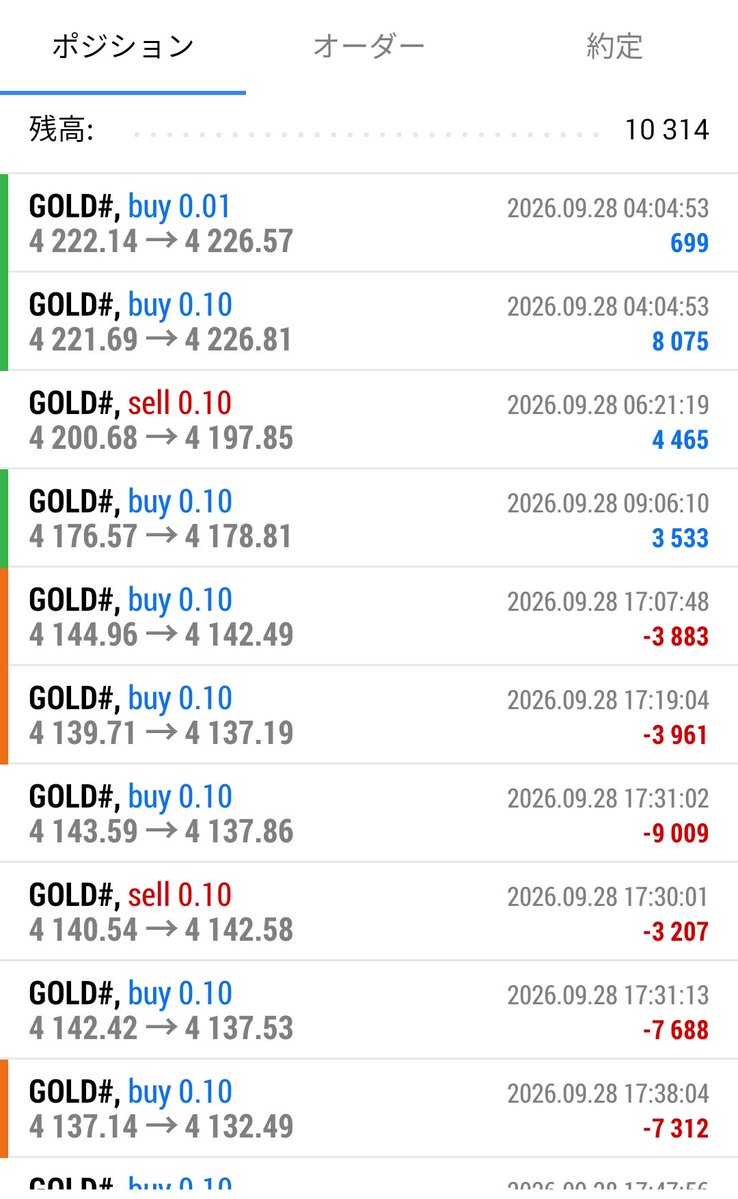
Task: Open the GOLD# buy position with profit 8 075
Action: click(369, 321)
